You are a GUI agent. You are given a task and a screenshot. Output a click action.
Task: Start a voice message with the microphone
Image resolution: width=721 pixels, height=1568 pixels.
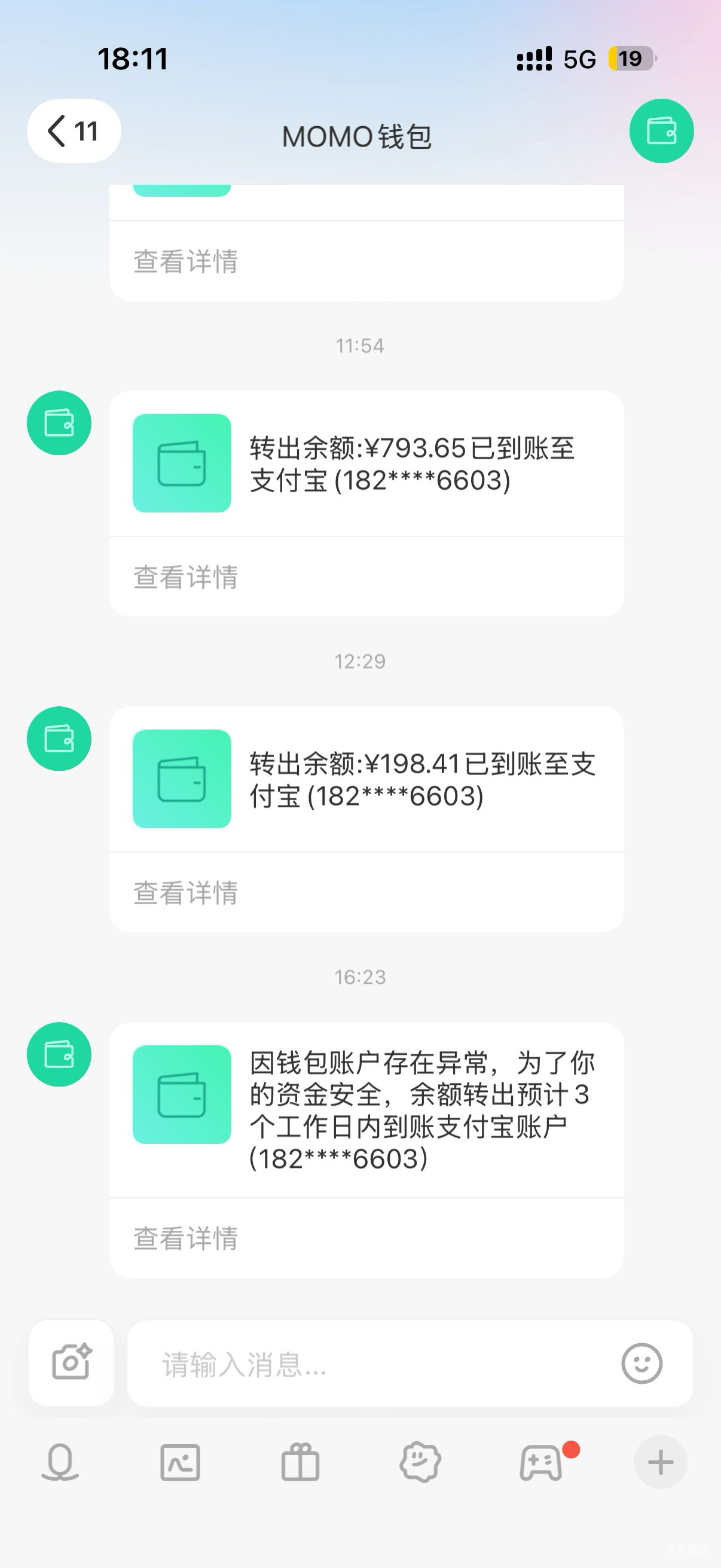point(60,1462)
